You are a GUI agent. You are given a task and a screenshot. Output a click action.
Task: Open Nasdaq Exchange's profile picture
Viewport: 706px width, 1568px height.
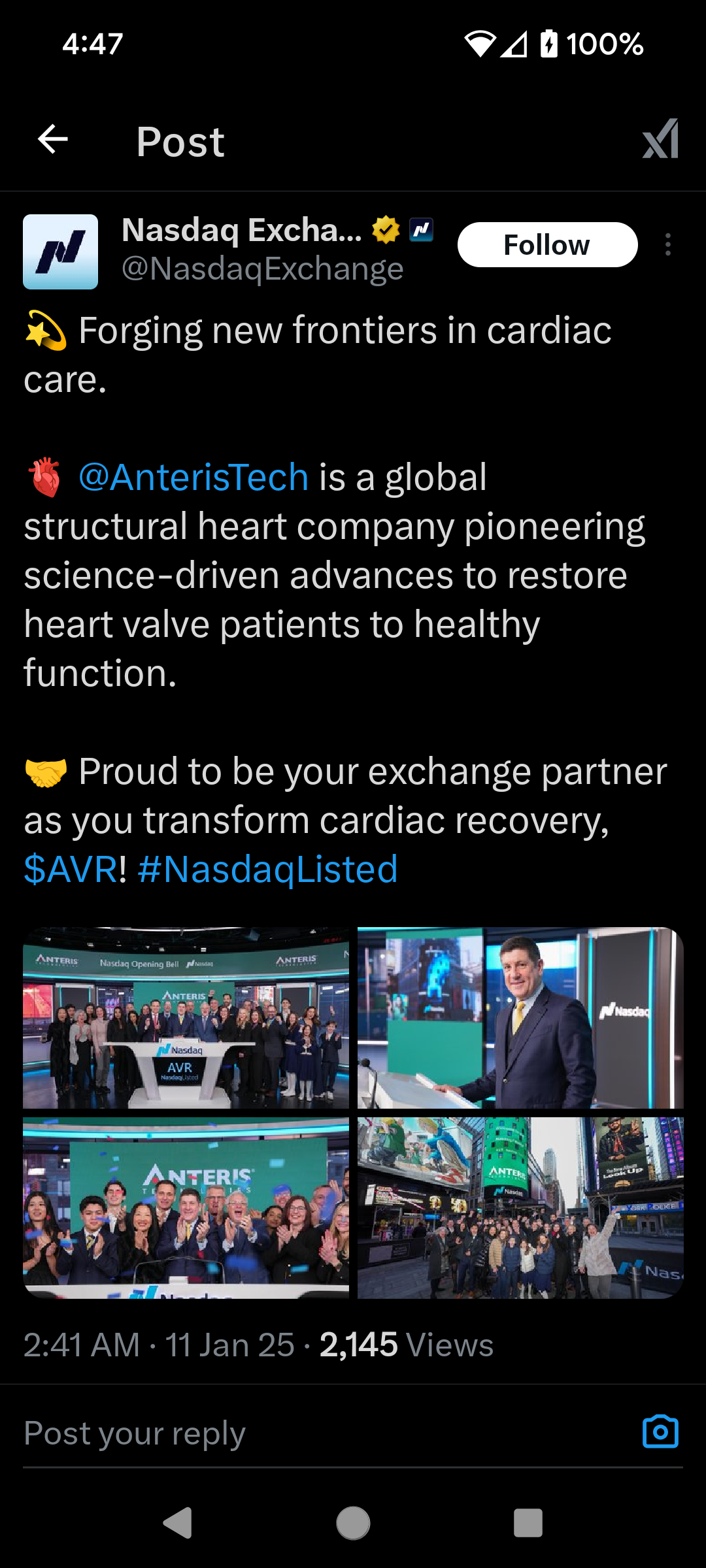point(60,252)
